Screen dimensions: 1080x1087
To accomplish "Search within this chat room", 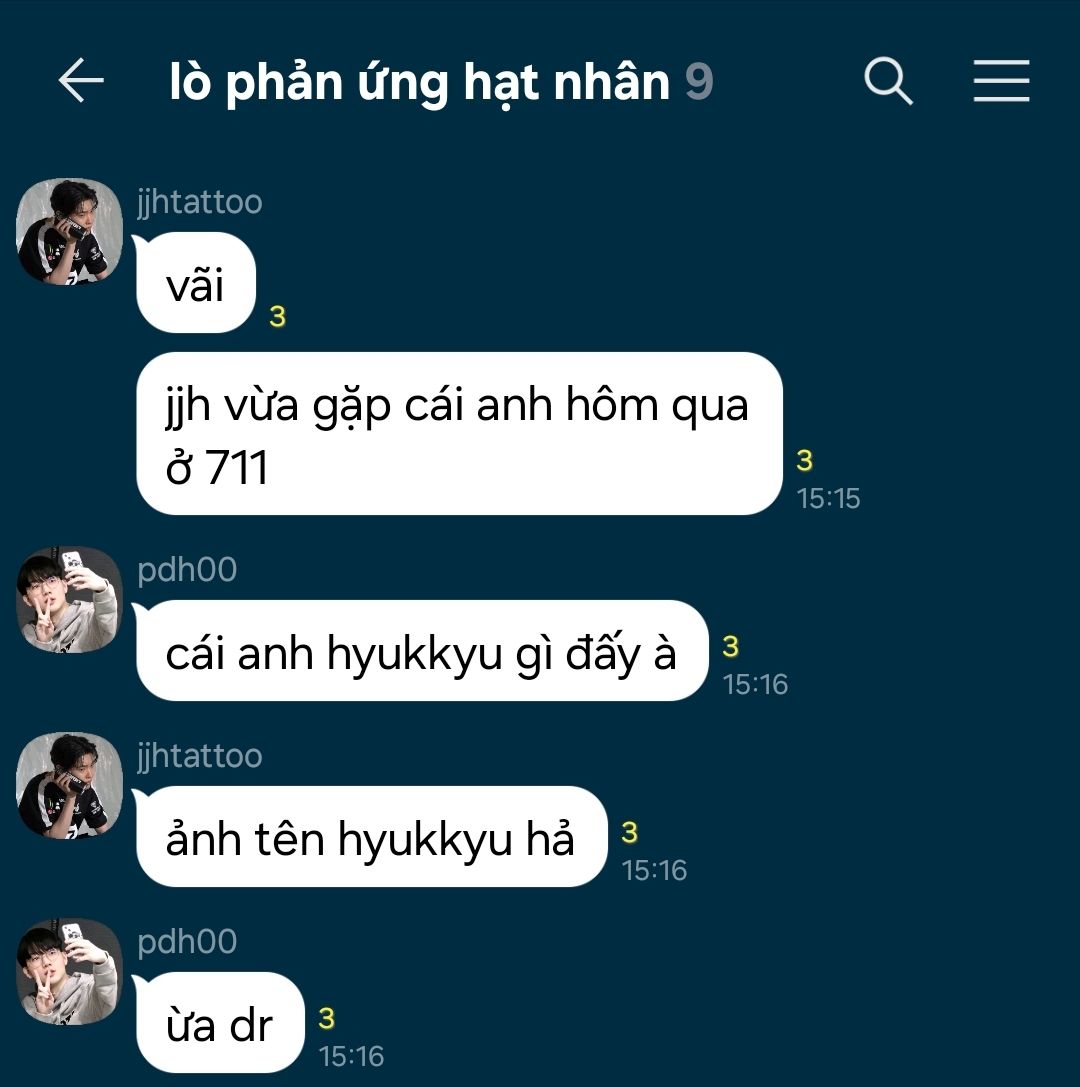I will coord(888,81).
